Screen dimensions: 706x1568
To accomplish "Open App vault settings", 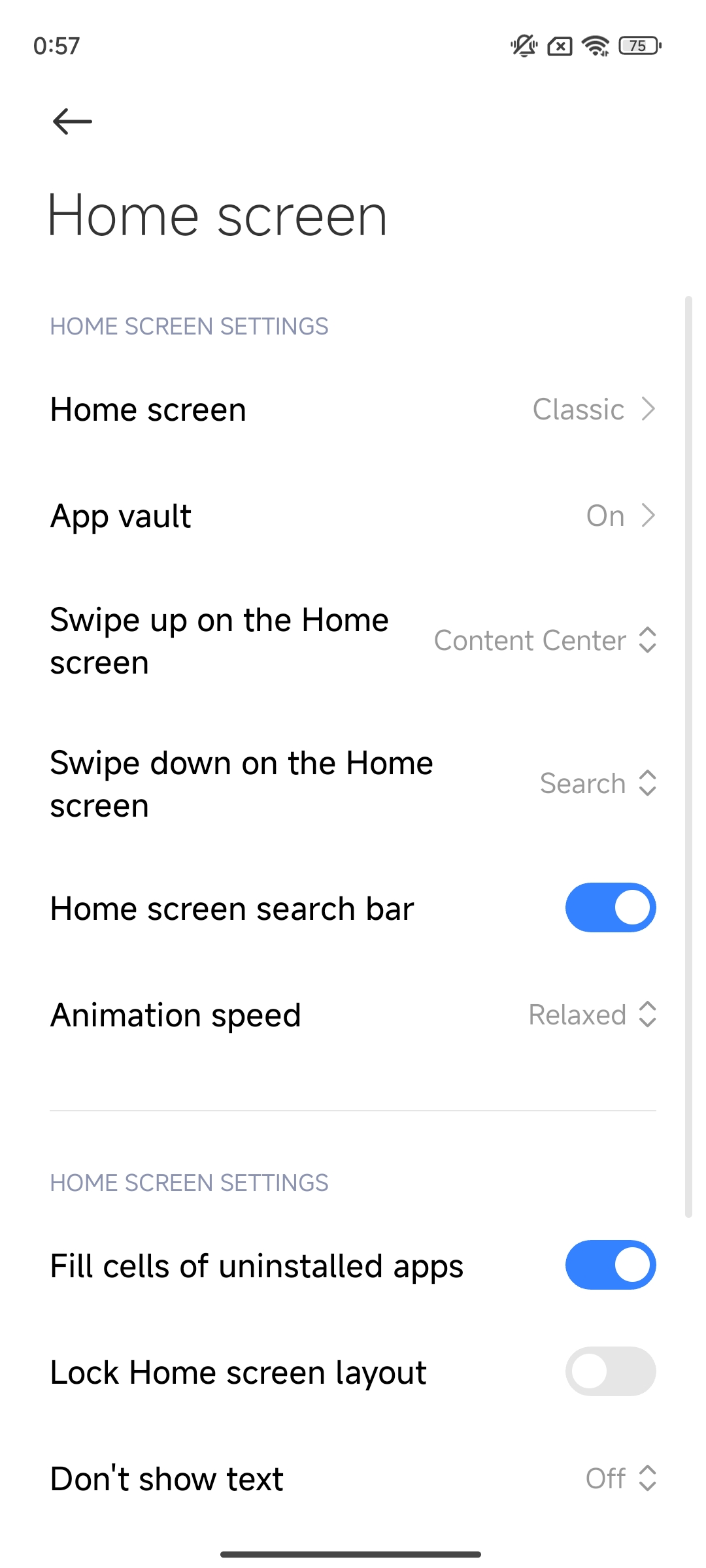I will point(353,516).
